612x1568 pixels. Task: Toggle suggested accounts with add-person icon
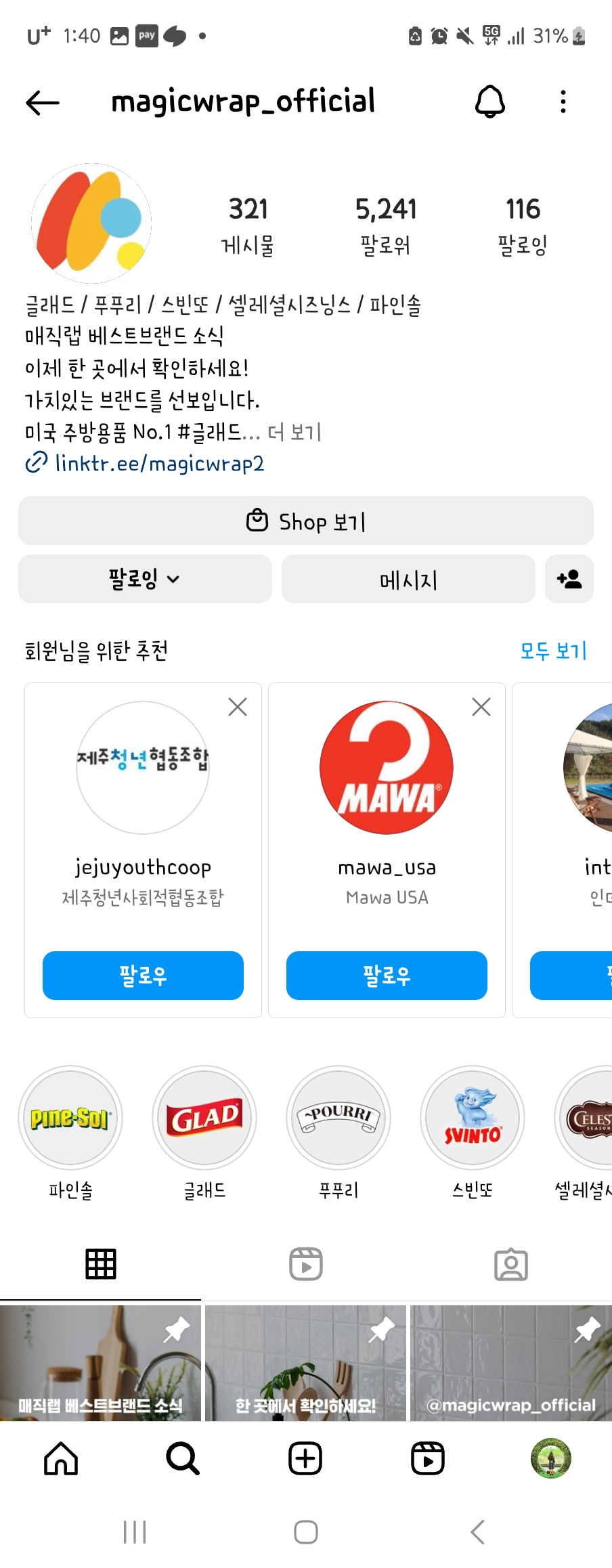(569, 579)
